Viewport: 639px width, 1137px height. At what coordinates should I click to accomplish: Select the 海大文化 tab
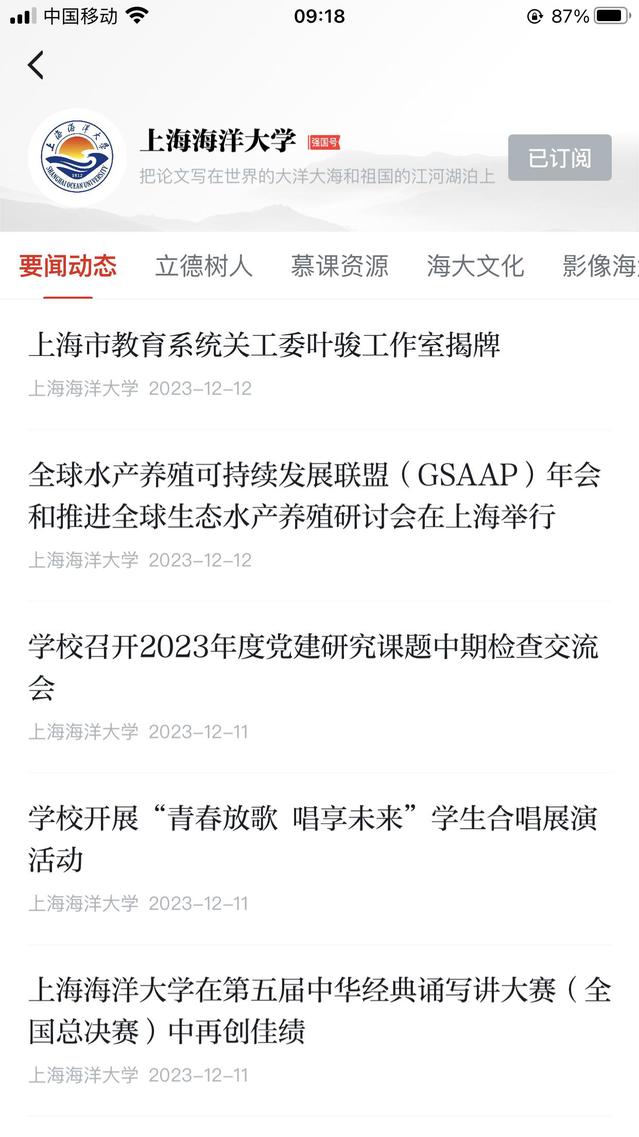point(475,266)
